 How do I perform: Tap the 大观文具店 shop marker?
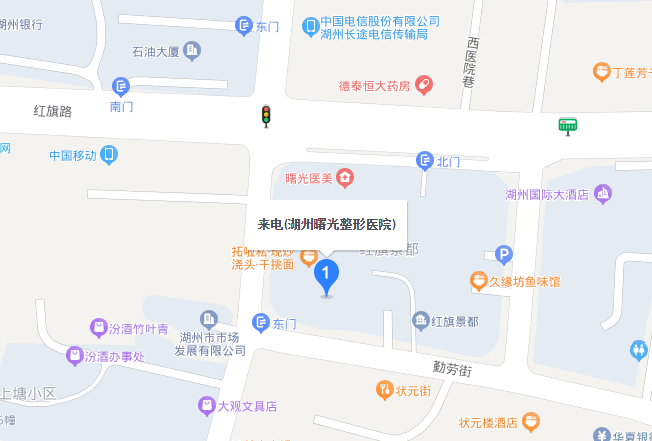(x=205, y=406)
